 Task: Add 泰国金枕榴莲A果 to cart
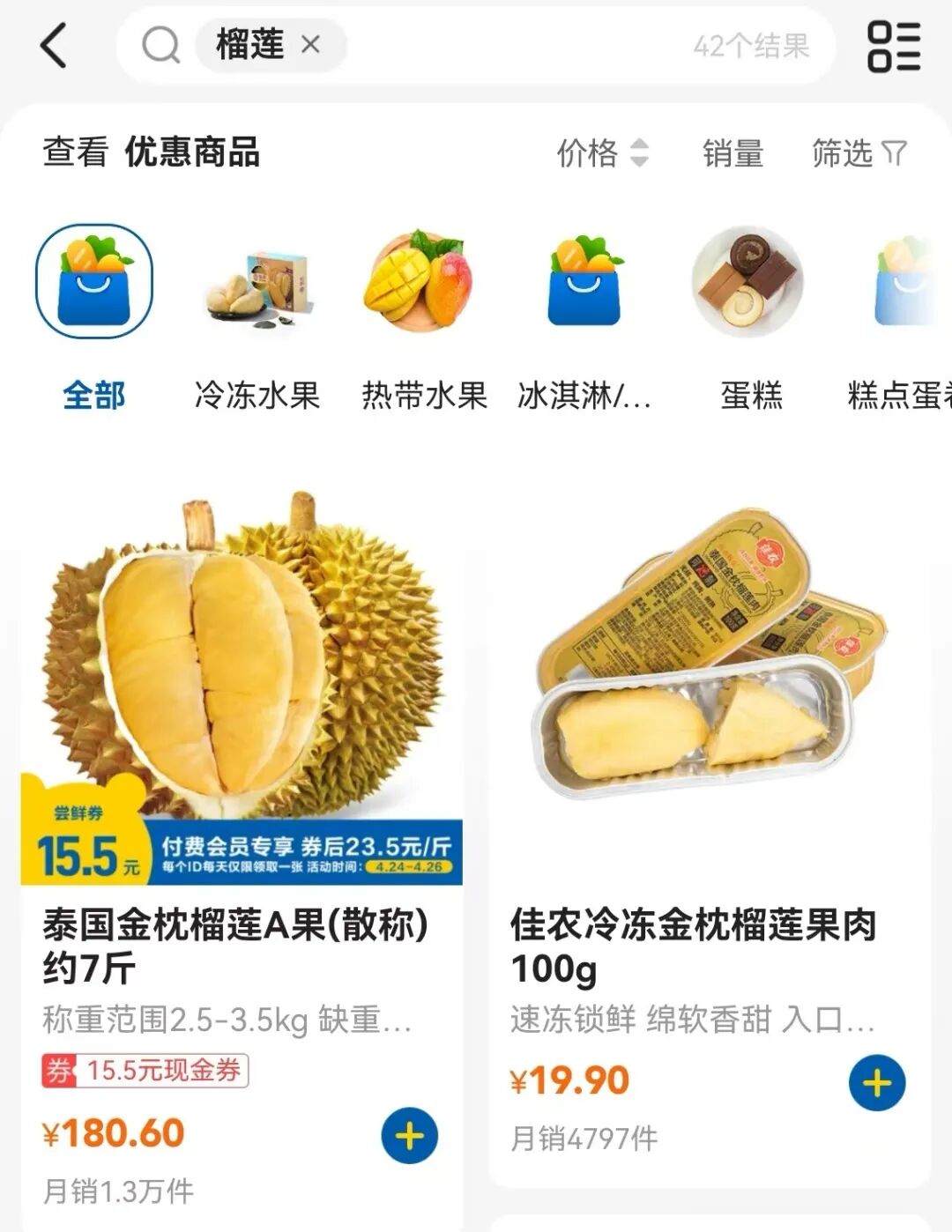tap(409, 1135)
